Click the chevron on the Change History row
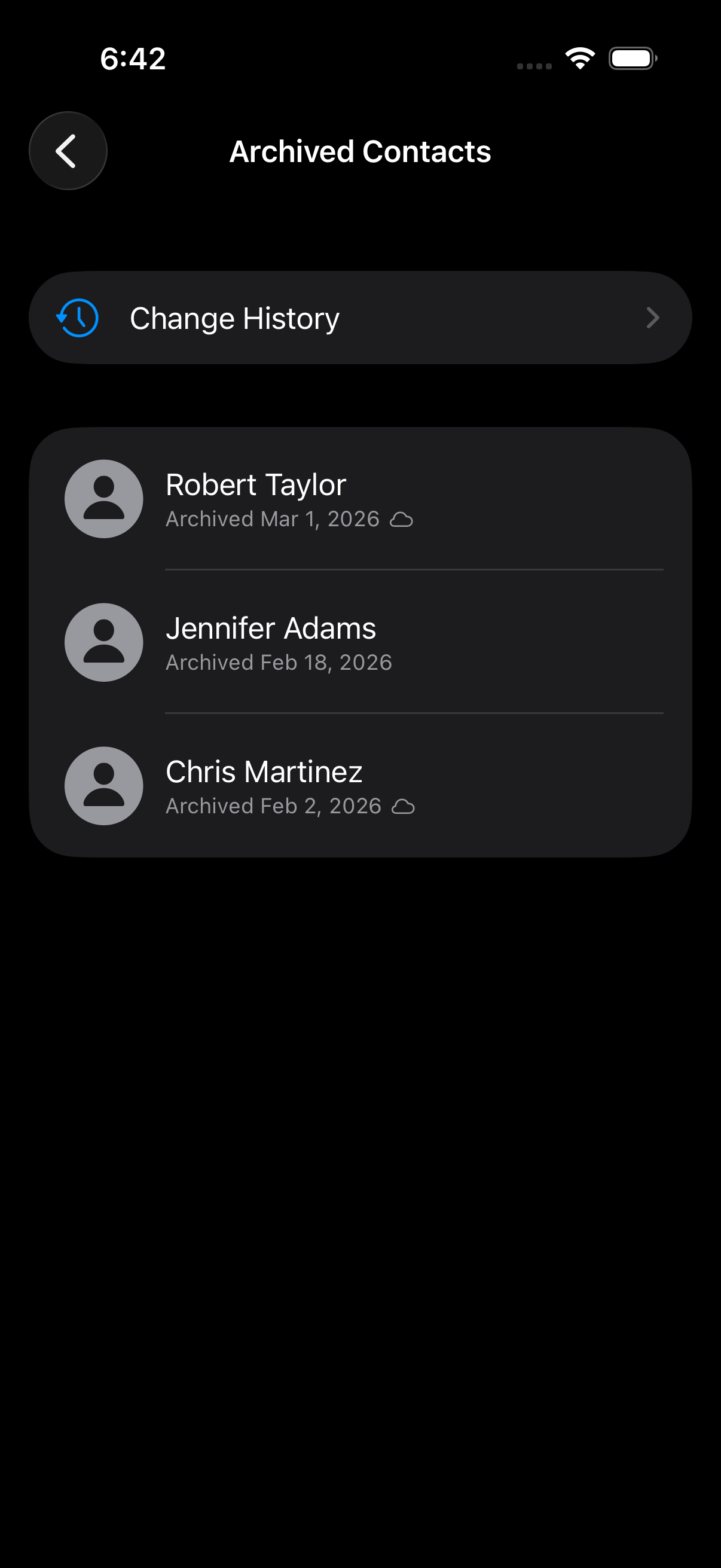 (653, 318)
